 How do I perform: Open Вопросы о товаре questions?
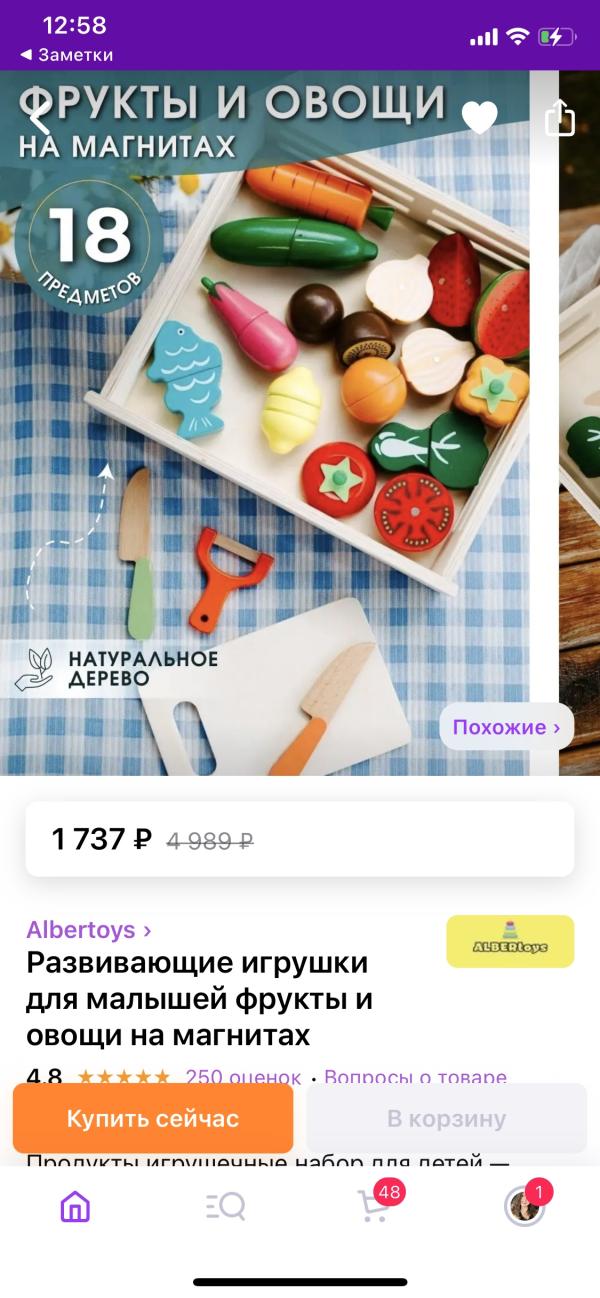click(415, 1077)
